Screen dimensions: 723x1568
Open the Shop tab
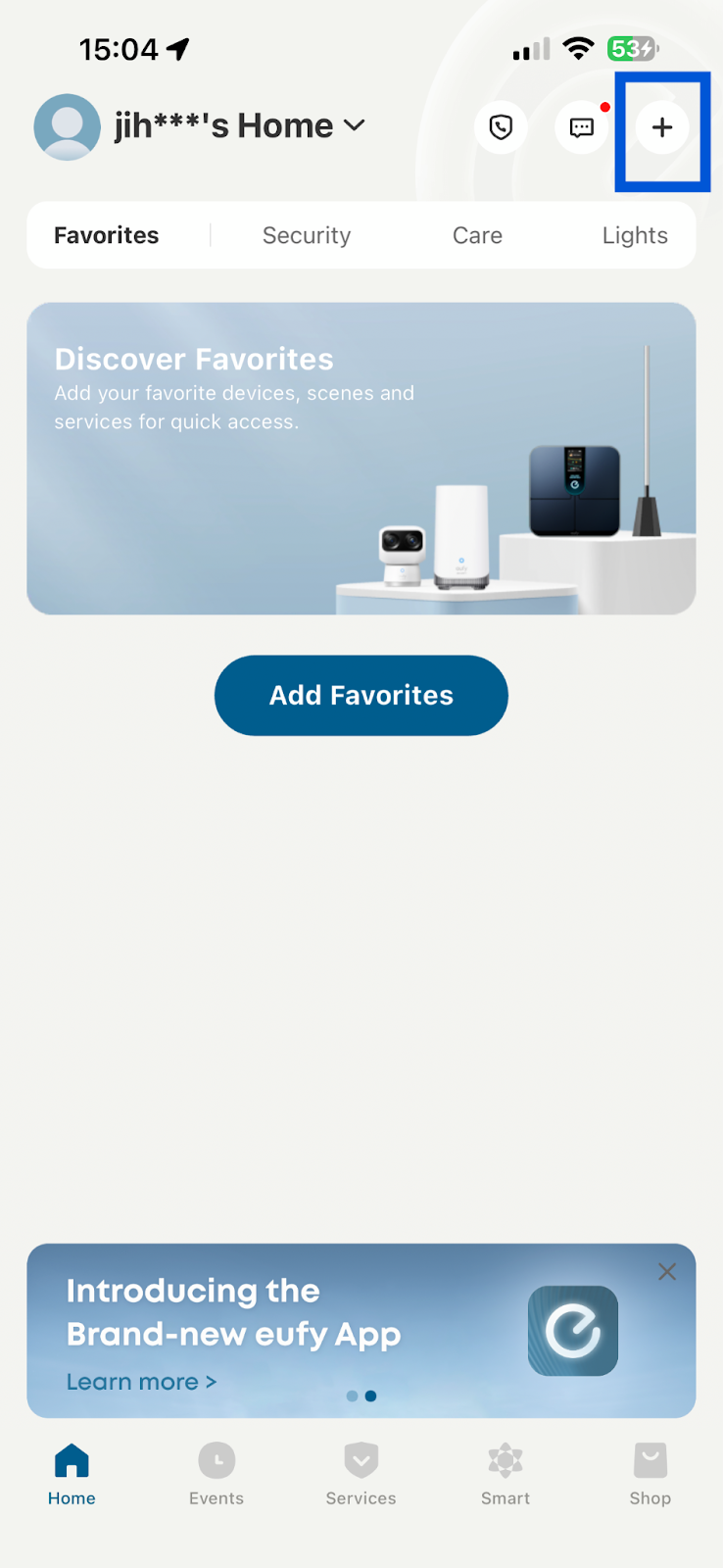(650, 1473)
